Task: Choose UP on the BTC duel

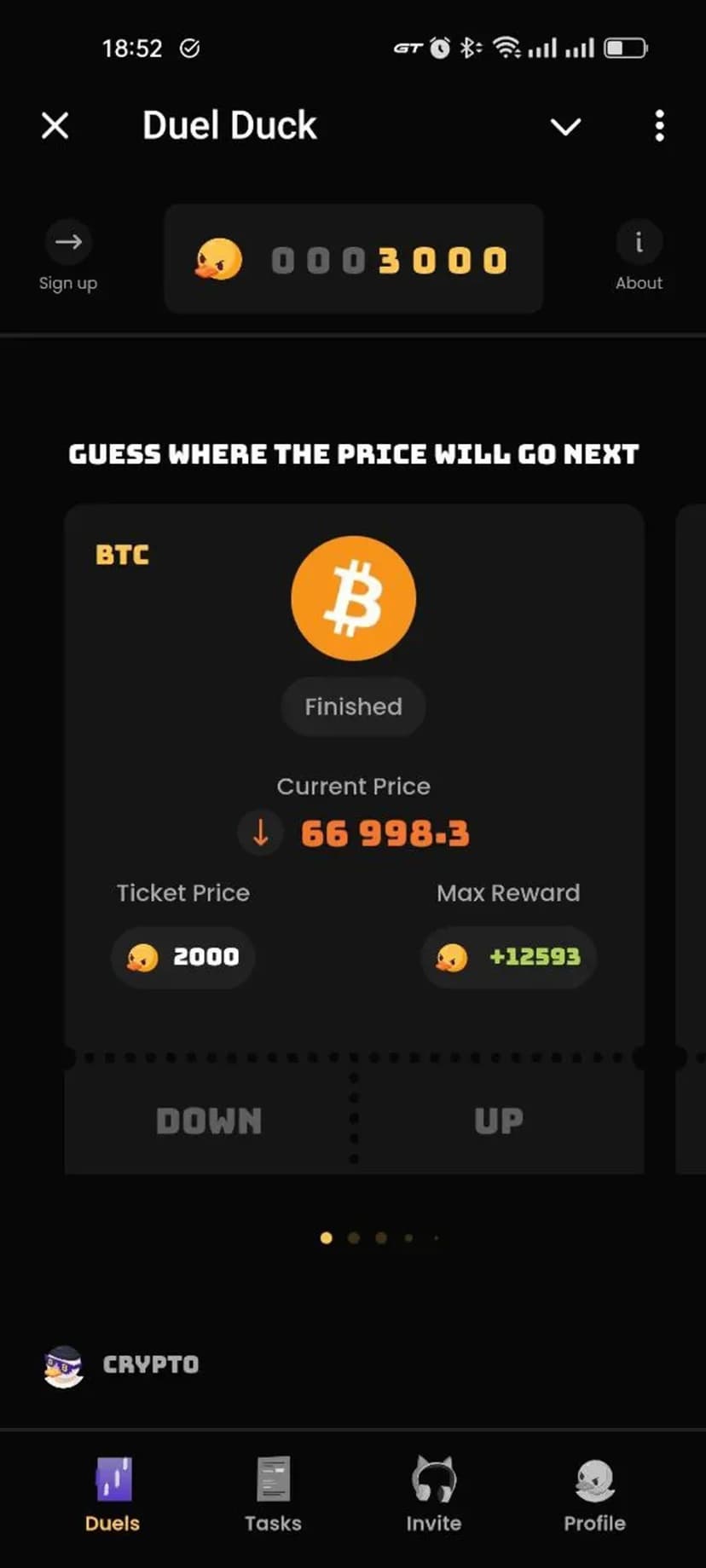Action: pos(499,1121)
